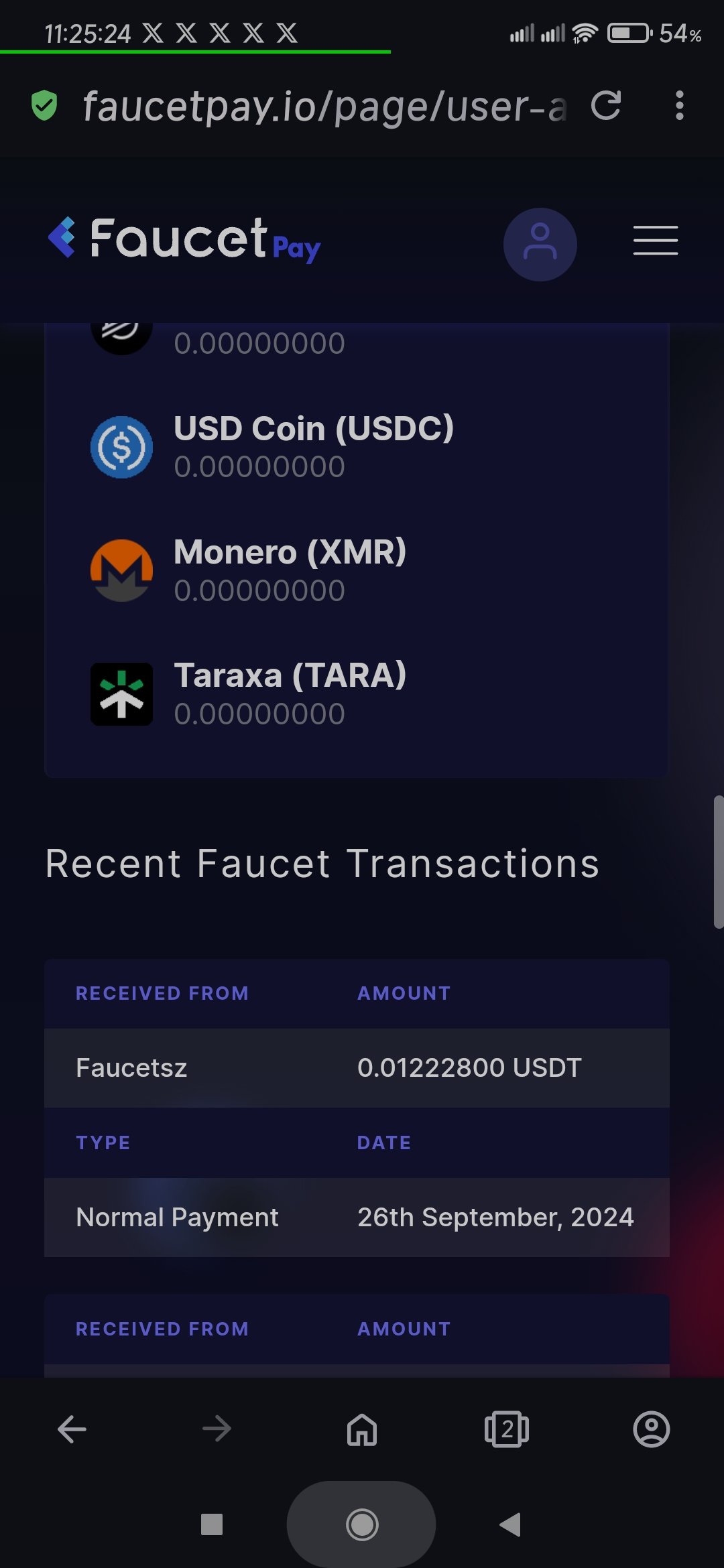
Task: Open the browser home page
Action: pos(362,1429)
